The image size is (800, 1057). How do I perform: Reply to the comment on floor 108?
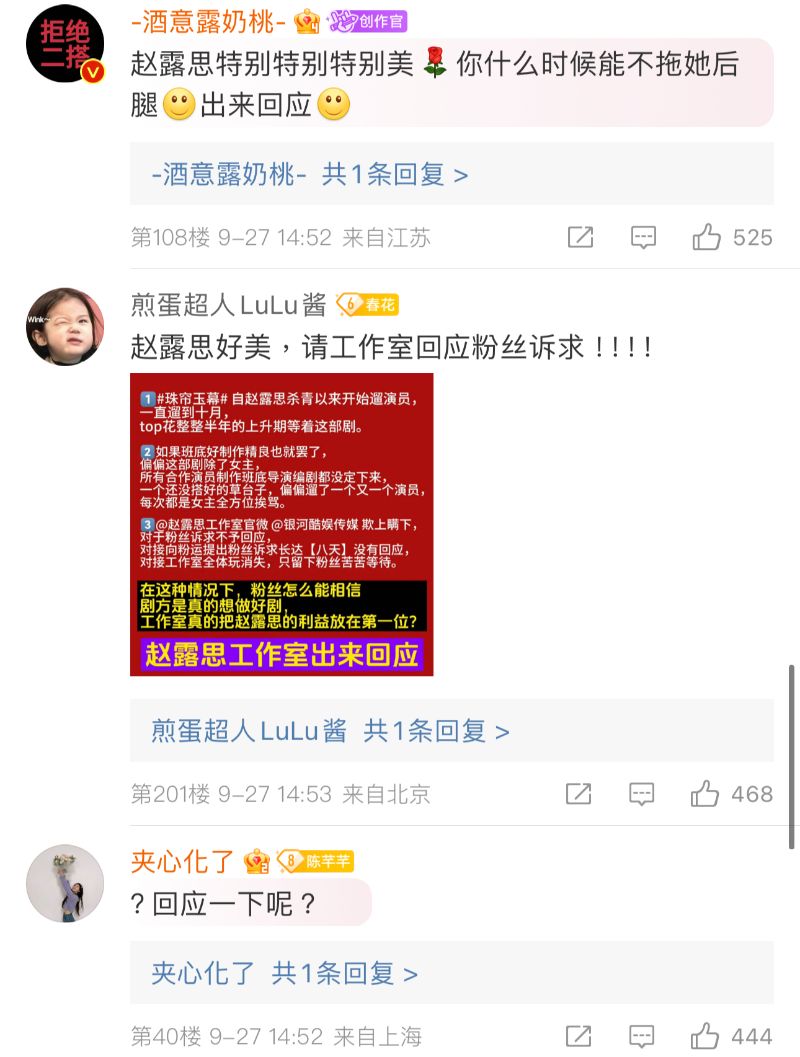pyautogui.click(x=643, y=237)
